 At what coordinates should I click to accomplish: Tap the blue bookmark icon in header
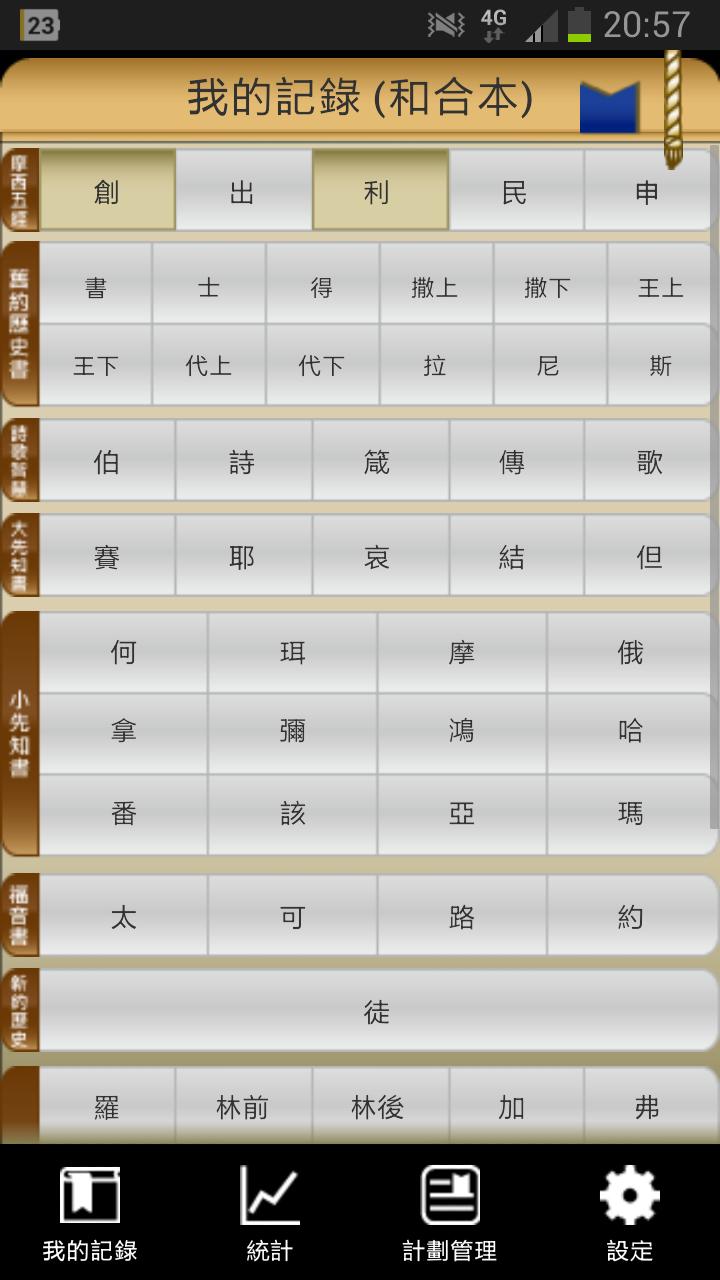point(609,108)
